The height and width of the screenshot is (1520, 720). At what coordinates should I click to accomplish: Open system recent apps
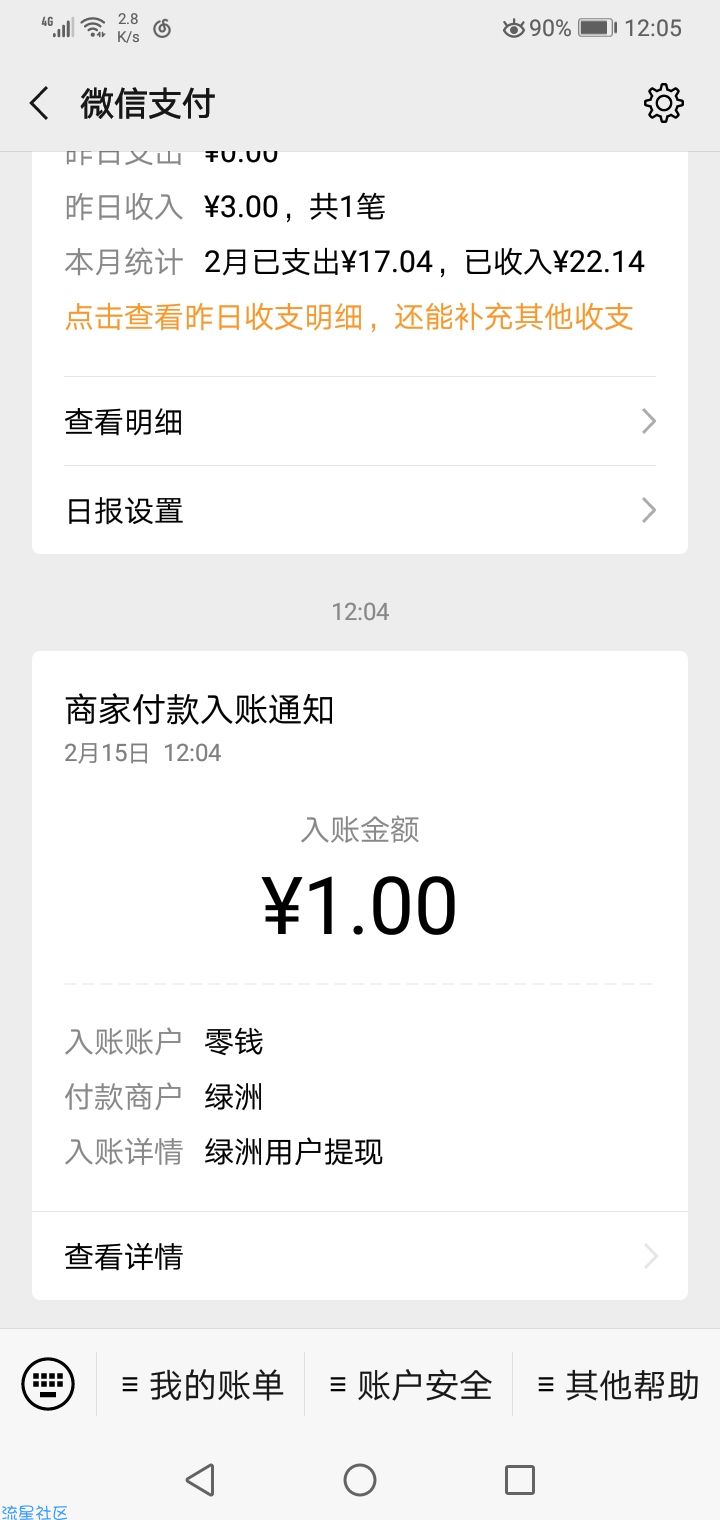pyautogui.click(x=520, y=1479)
